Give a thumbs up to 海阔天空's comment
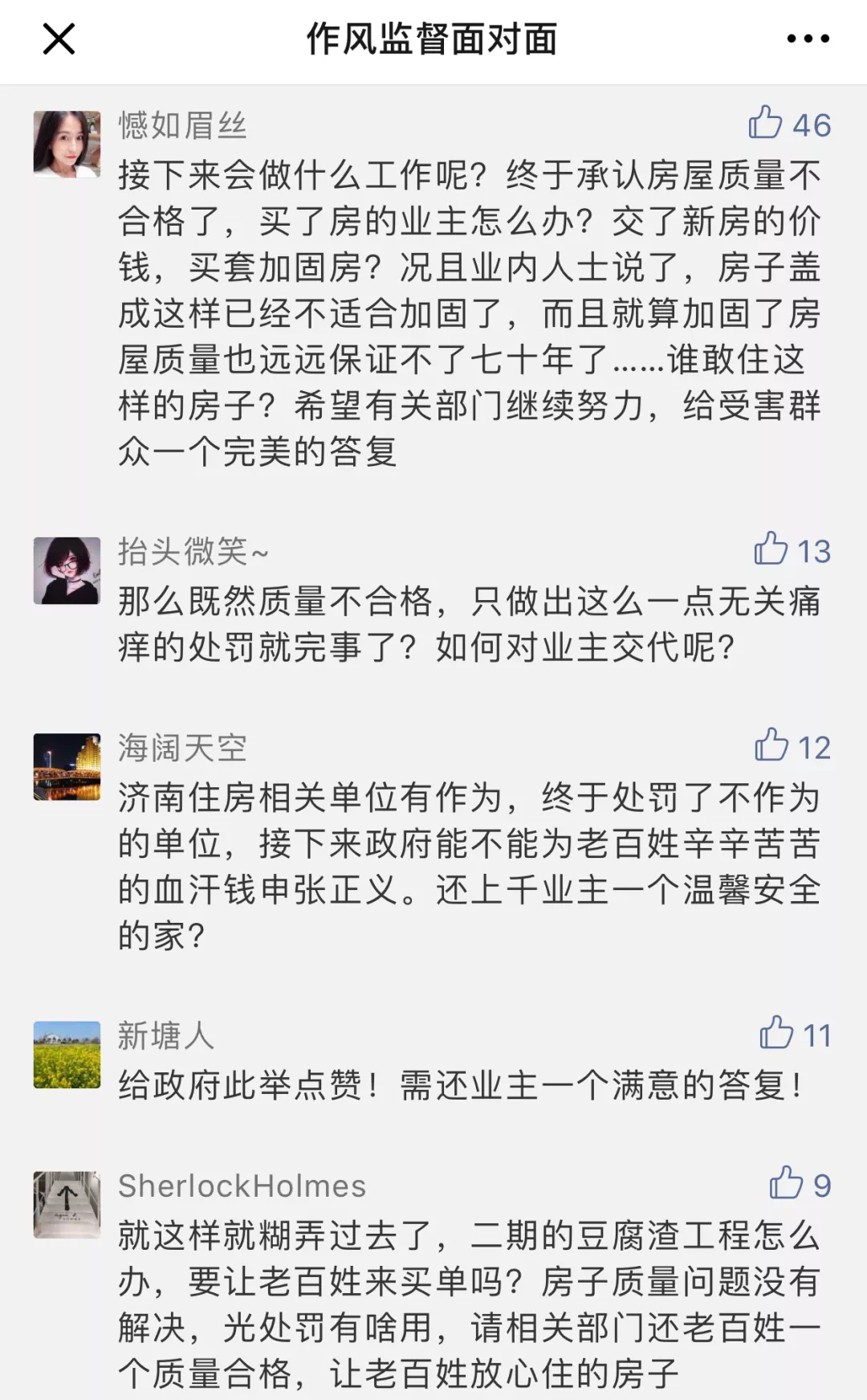Screen dimensions: 867x1400 point(771,746)
